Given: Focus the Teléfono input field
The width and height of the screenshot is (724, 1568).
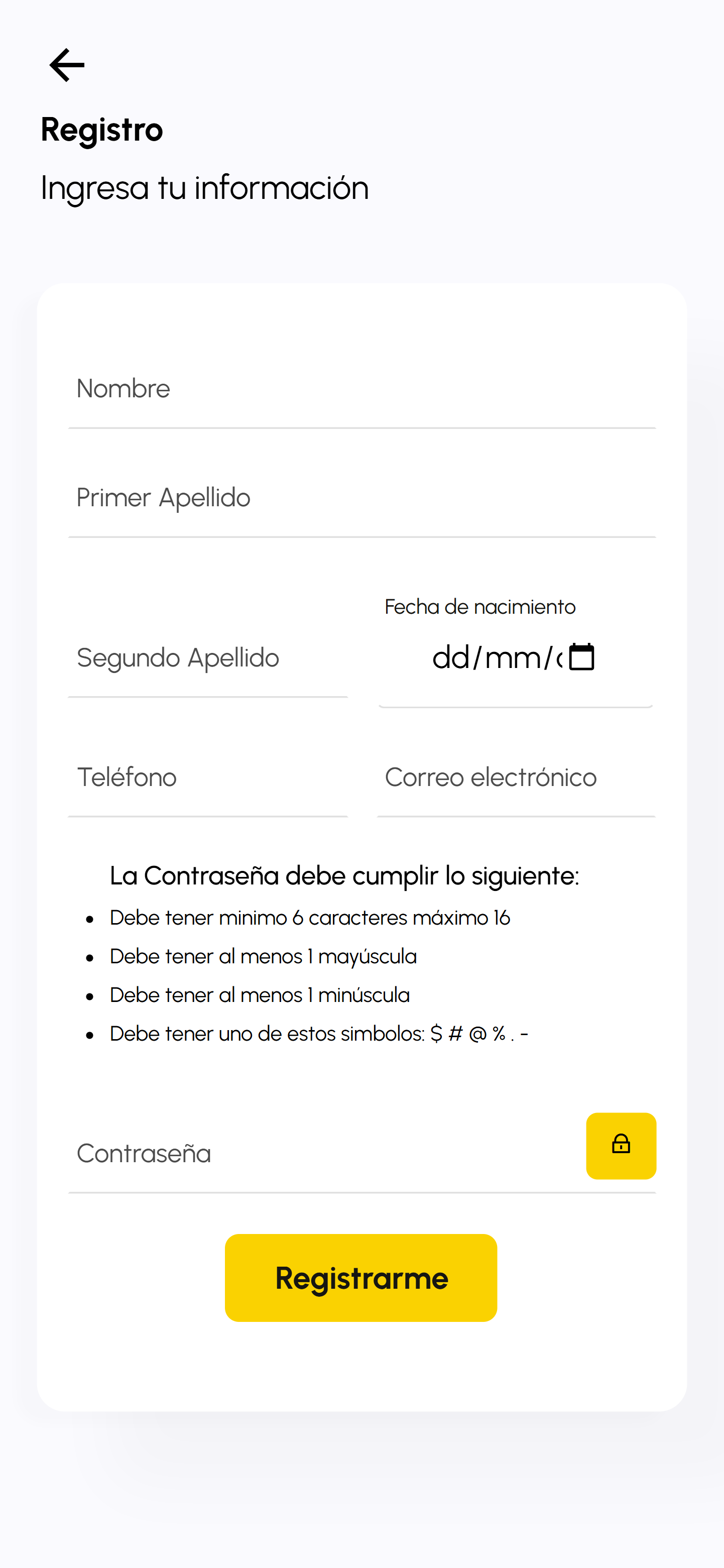Looking at the screenshot, I should (207, 778).
